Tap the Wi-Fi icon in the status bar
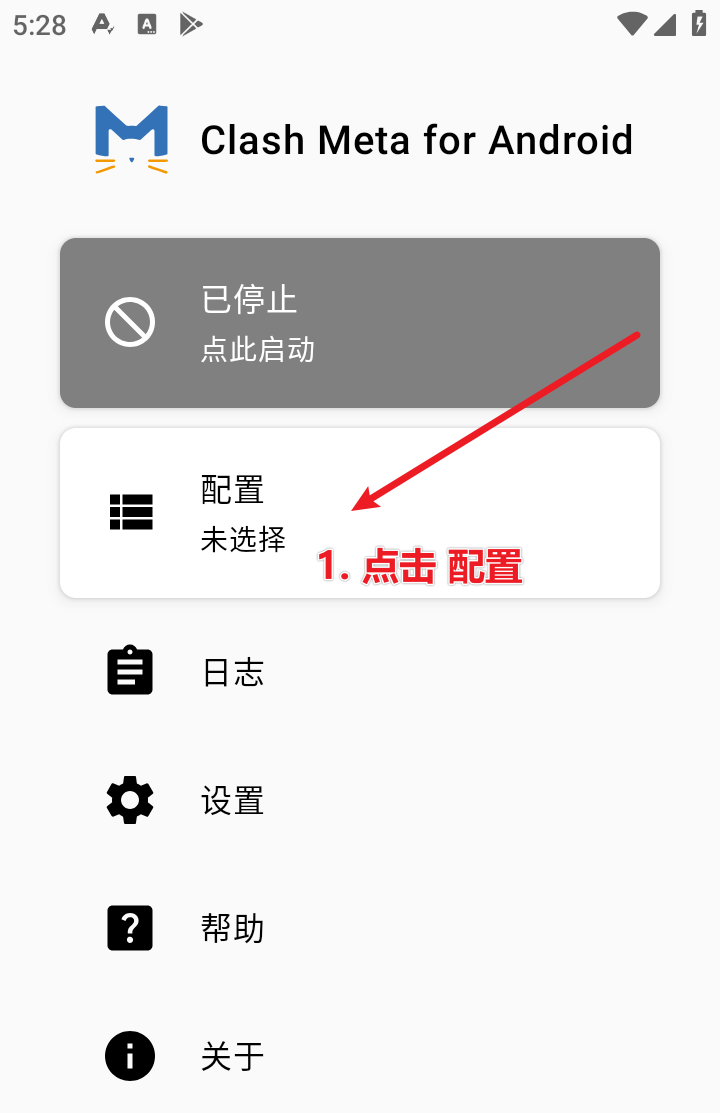Screen dimensions: 720x1113 coord(632,25)
